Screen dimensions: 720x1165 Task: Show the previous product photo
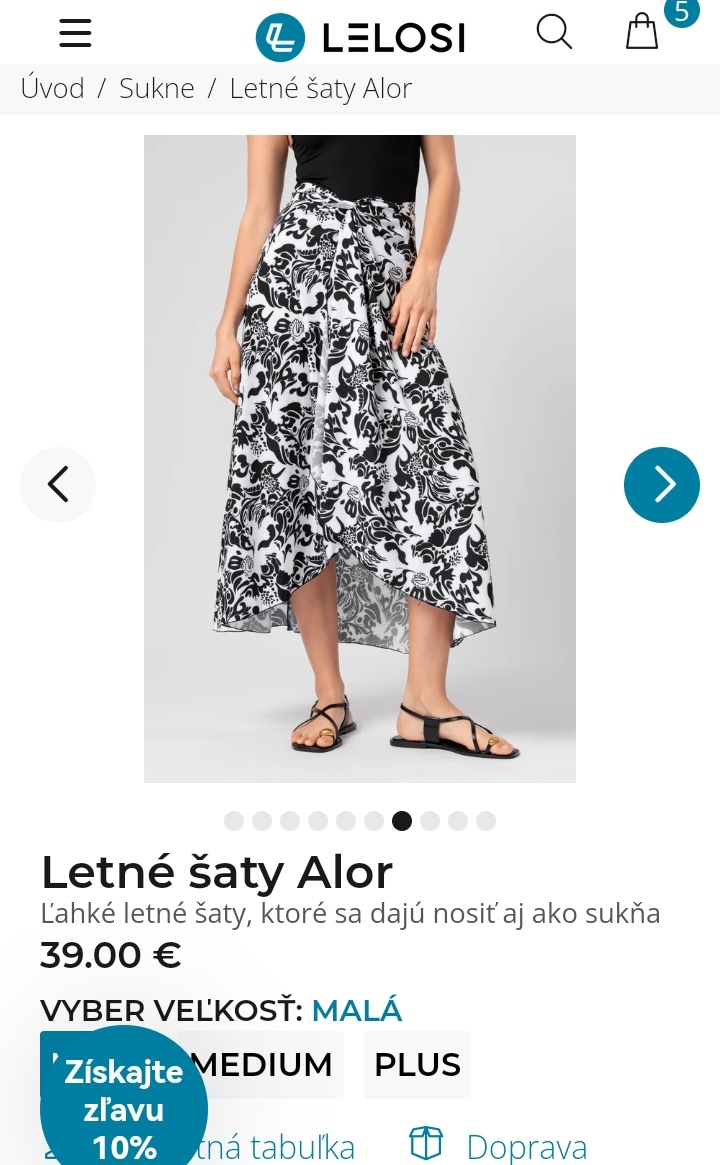pyautogui.click(x=58, y=484)
